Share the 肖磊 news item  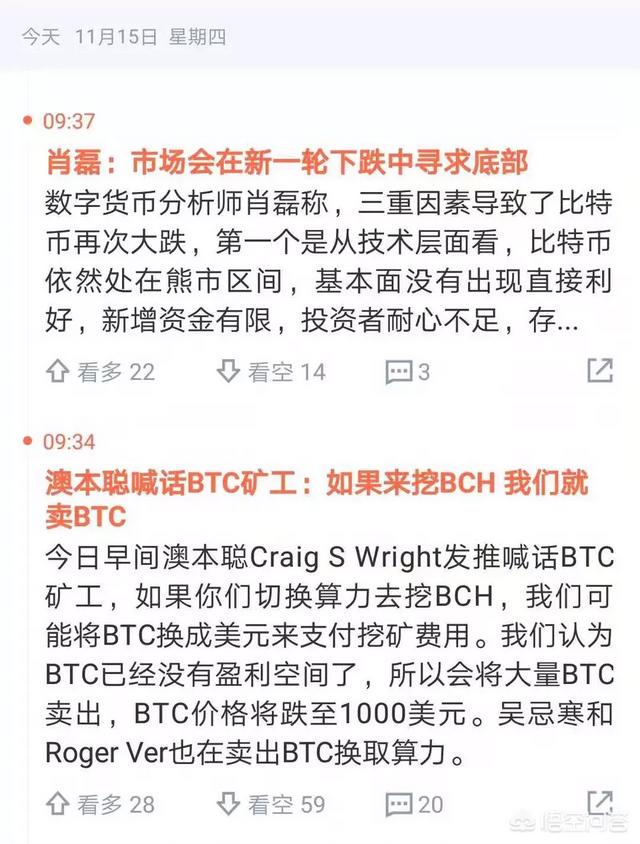tap(599, 371)
